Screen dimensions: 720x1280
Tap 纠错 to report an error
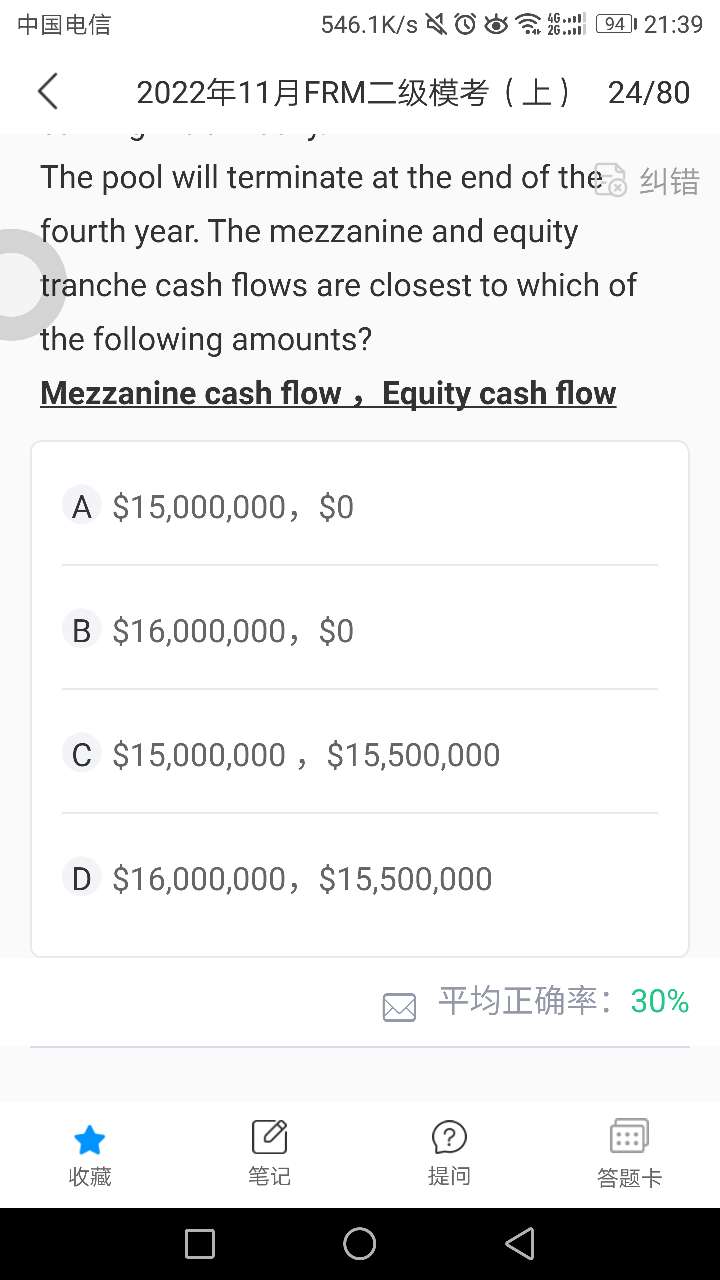pyautogui.click(x=647, y=181)
